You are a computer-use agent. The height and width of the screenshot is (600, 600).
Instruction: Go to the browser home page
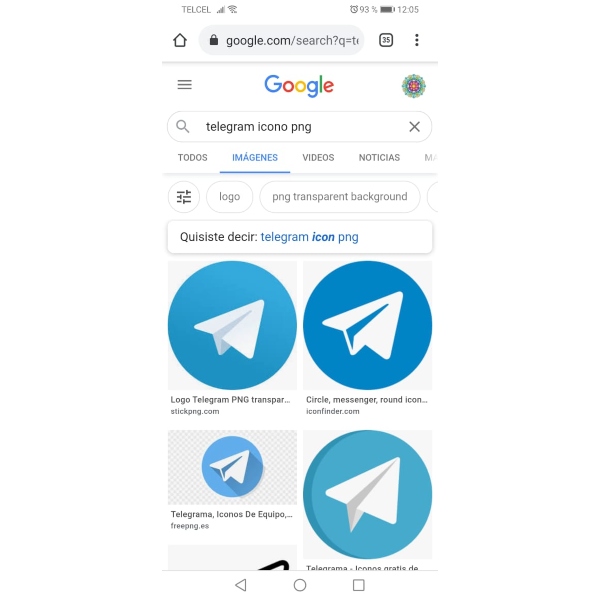180,40
